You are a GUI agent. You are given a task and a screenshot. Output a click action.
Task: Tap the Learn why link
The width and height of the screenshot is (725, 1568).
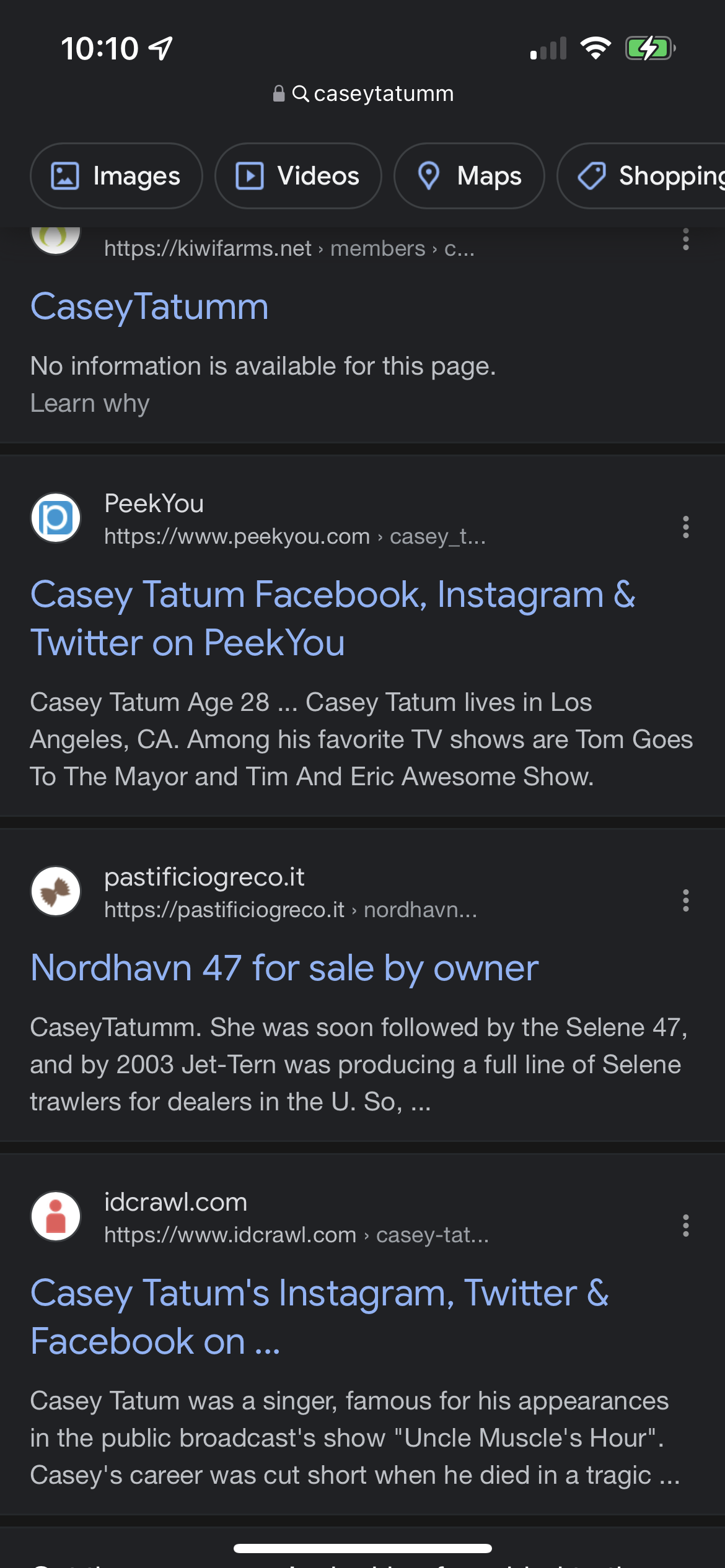(x=90, y=403)
